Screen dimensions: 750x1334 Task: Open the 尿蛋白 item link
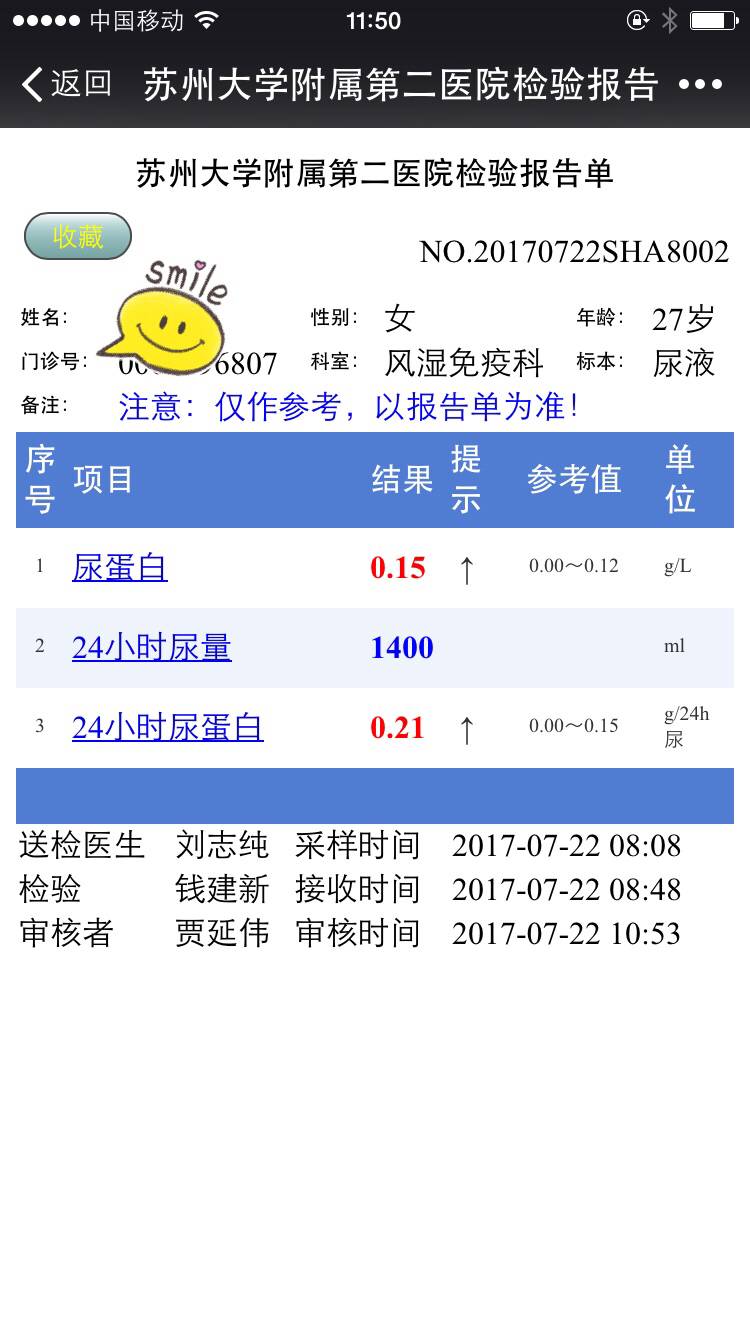point(120,567)
